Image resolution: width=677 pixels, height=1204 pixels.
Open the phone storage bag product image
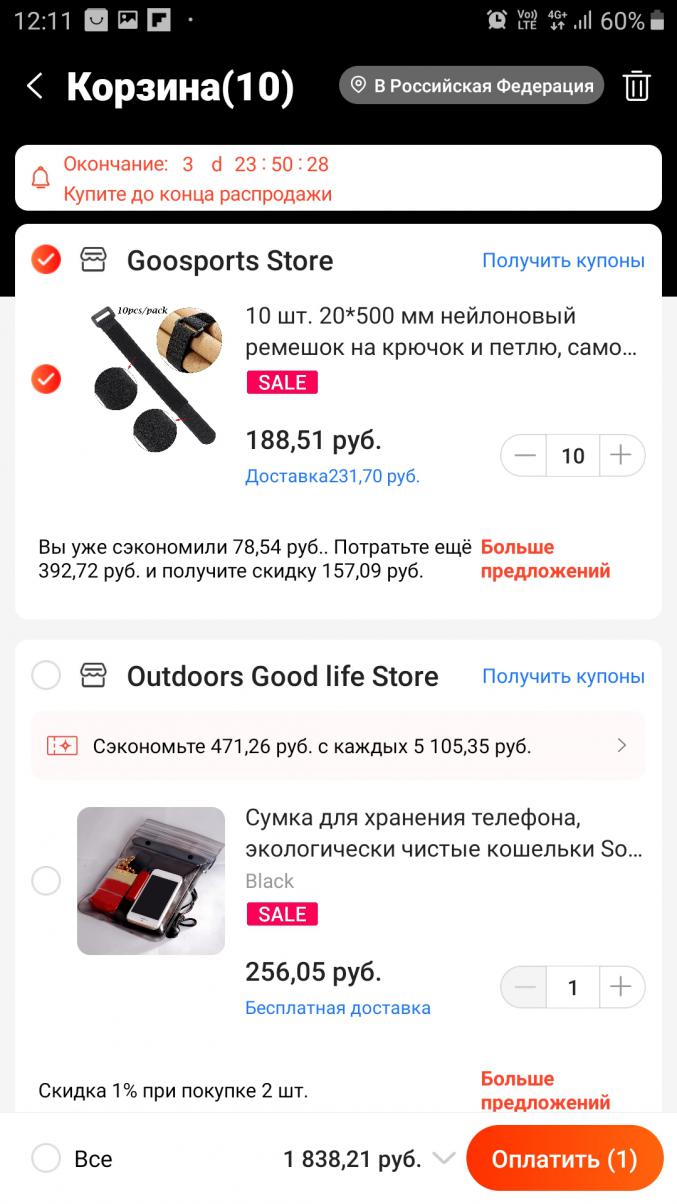[151, 881]
